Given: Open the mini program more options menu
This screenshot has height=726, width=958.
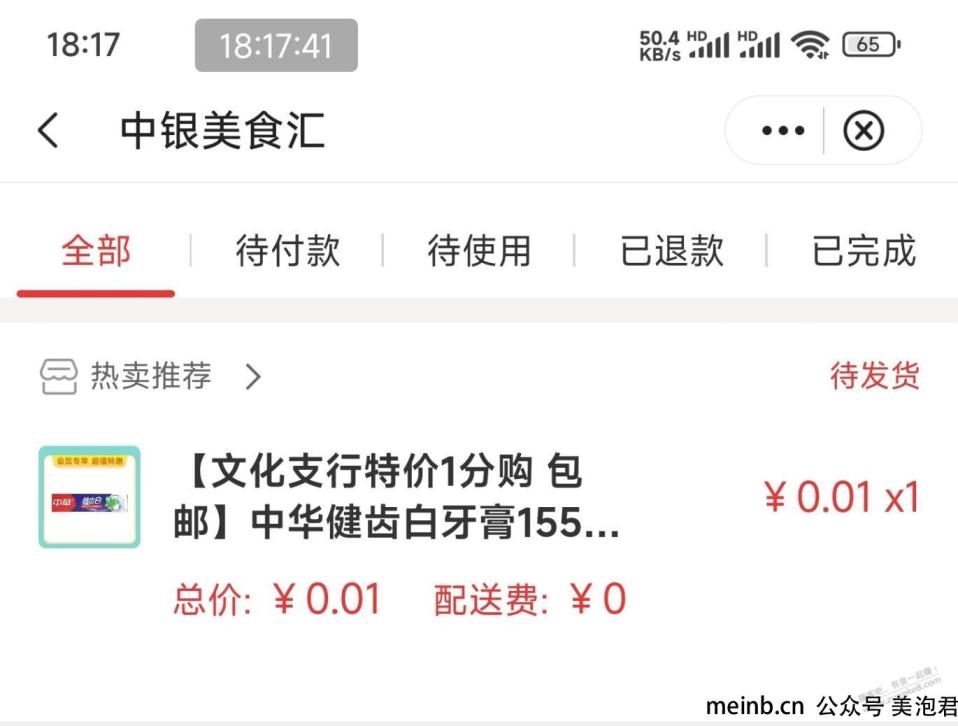Looking at the screenshot, I should tap(782, 131).
